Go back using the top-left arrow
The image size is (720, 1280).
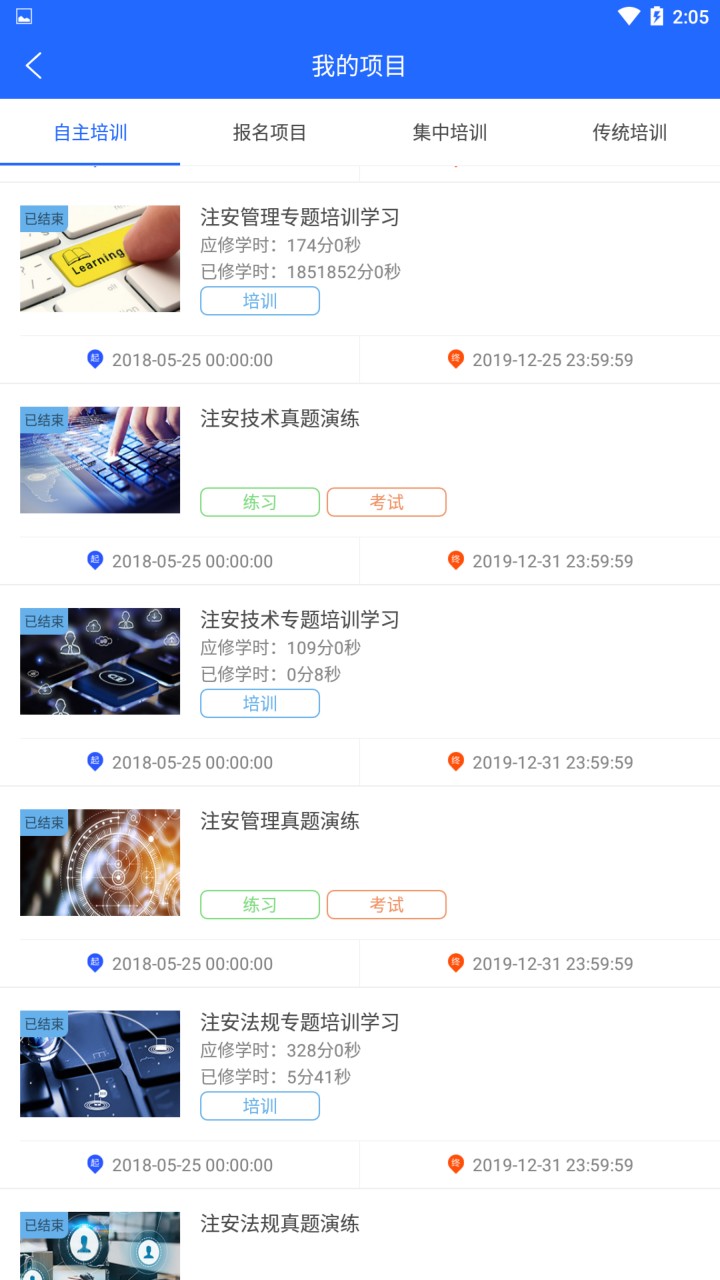[34, 66]
